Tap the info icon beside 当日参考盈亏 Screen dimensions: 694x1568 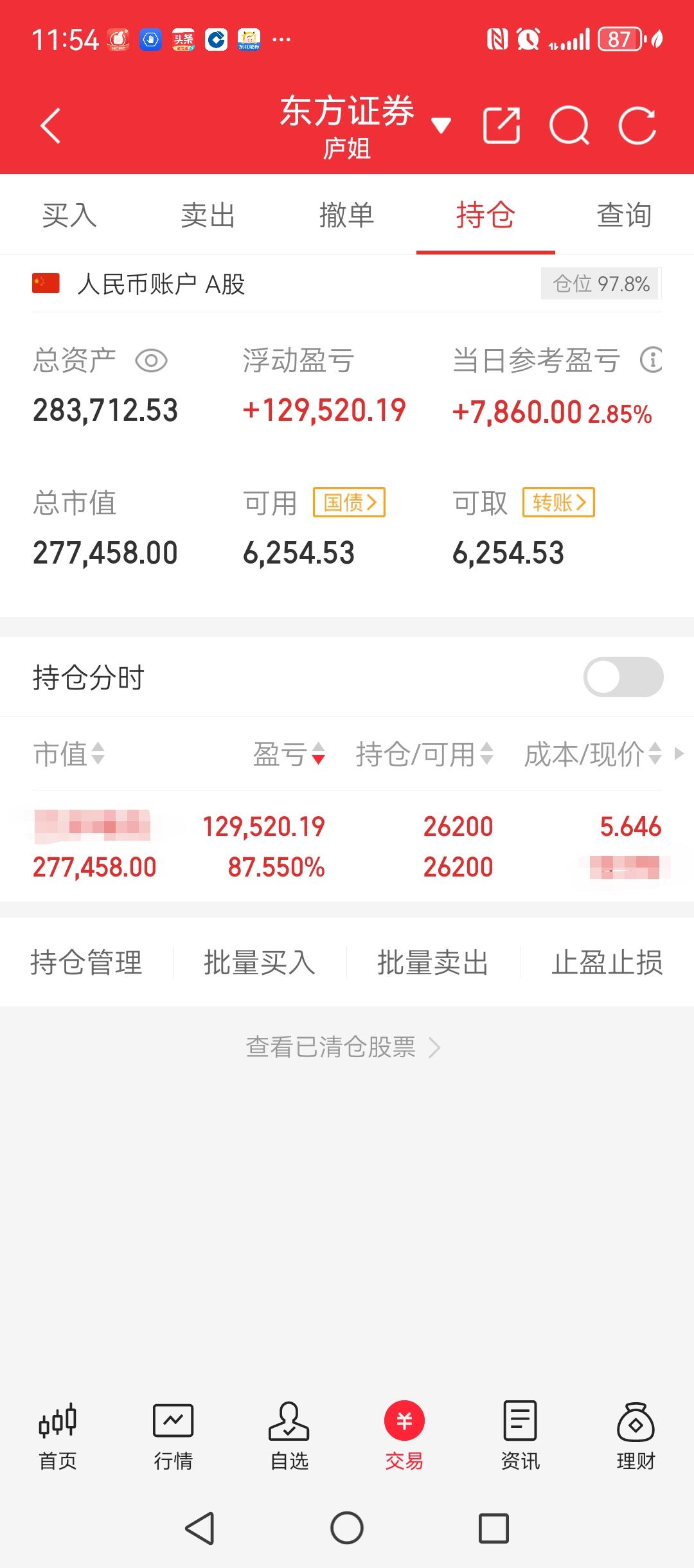(x=652, y=361)
